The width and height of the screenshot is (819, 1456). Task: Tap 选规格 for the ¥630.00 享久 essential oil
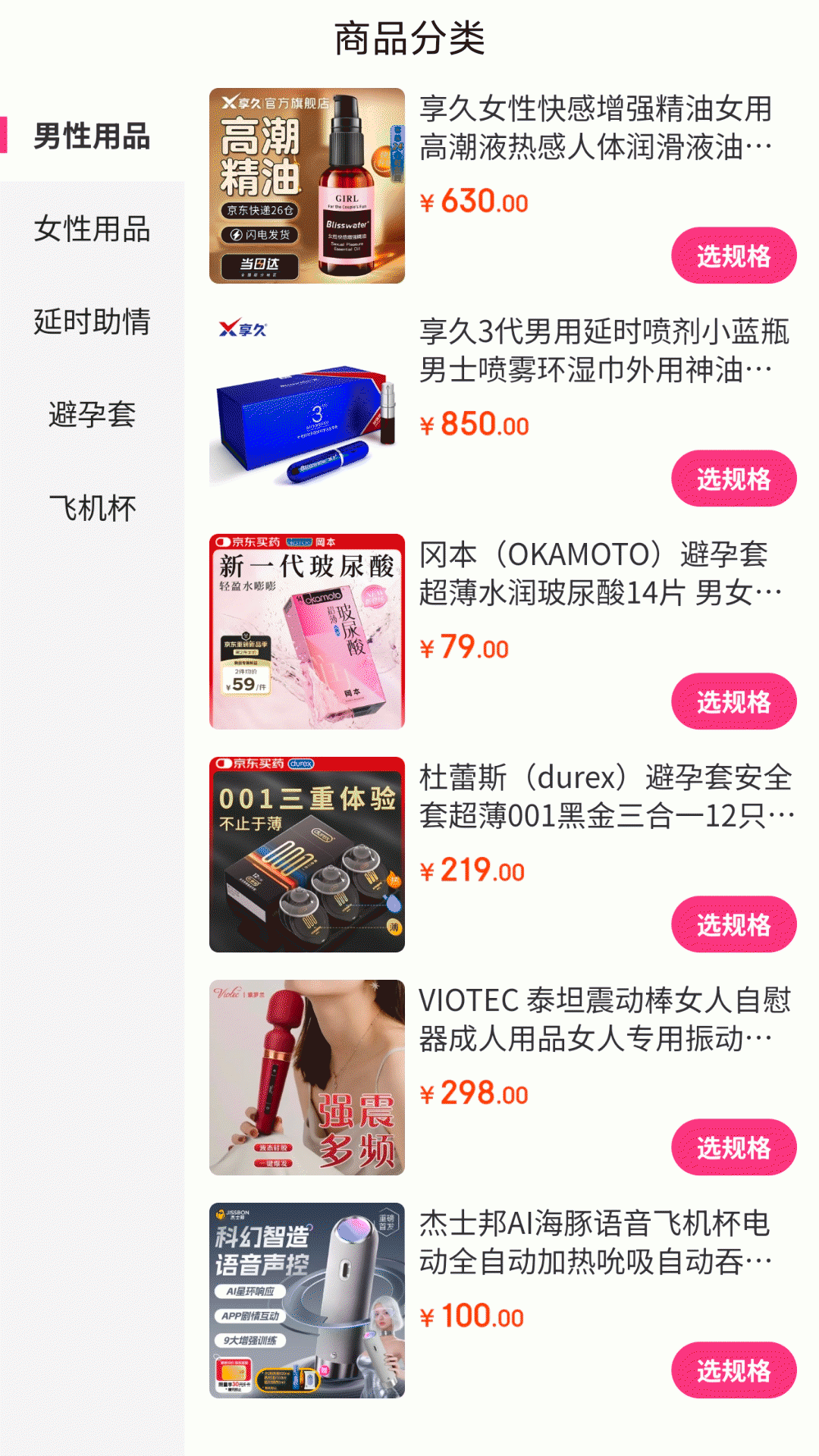click(x=733, y=256)
